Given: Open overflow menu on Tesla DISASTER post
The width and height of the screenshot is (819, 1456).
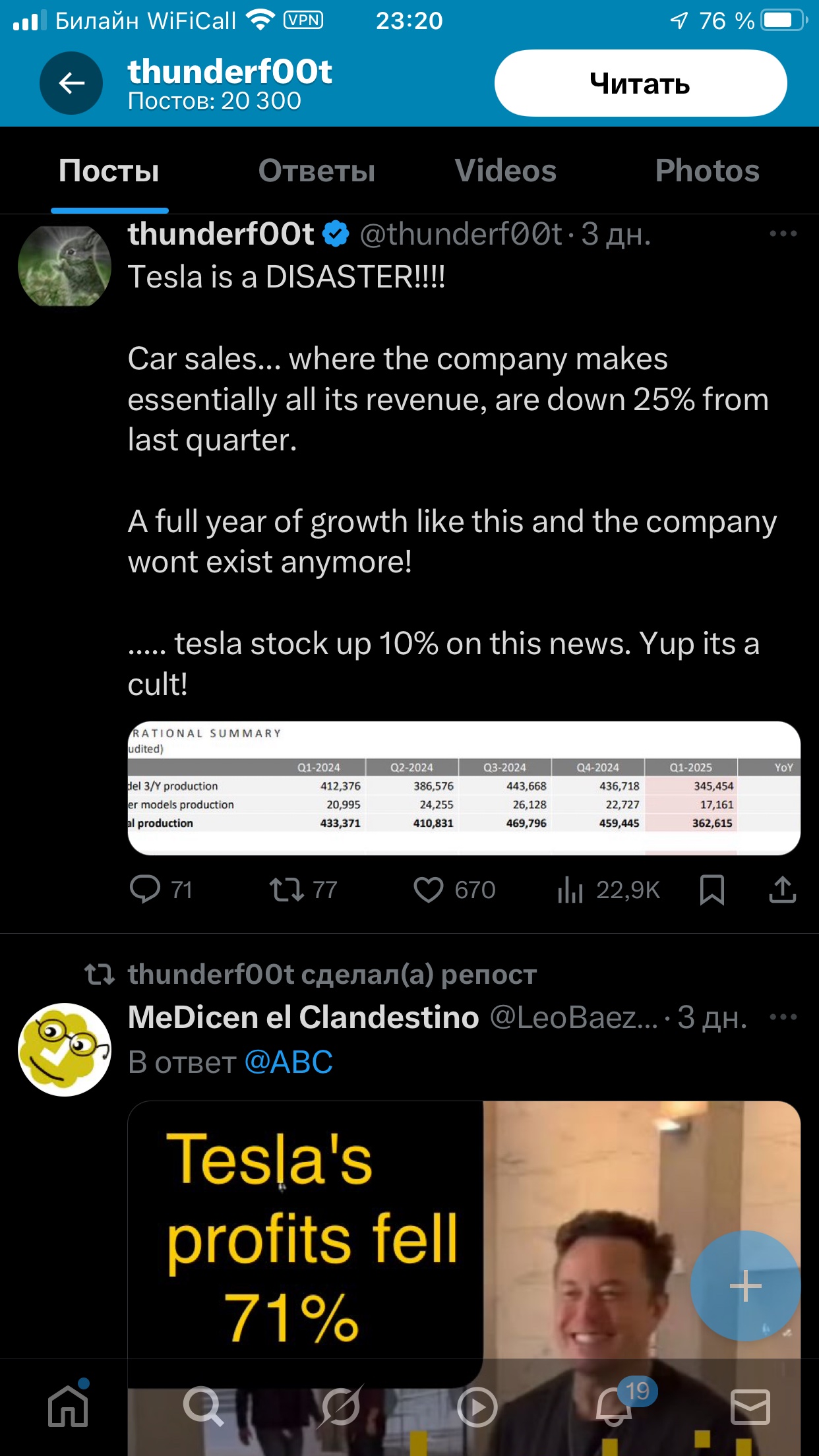Looking at the screenshot, I should click(783, 234).
